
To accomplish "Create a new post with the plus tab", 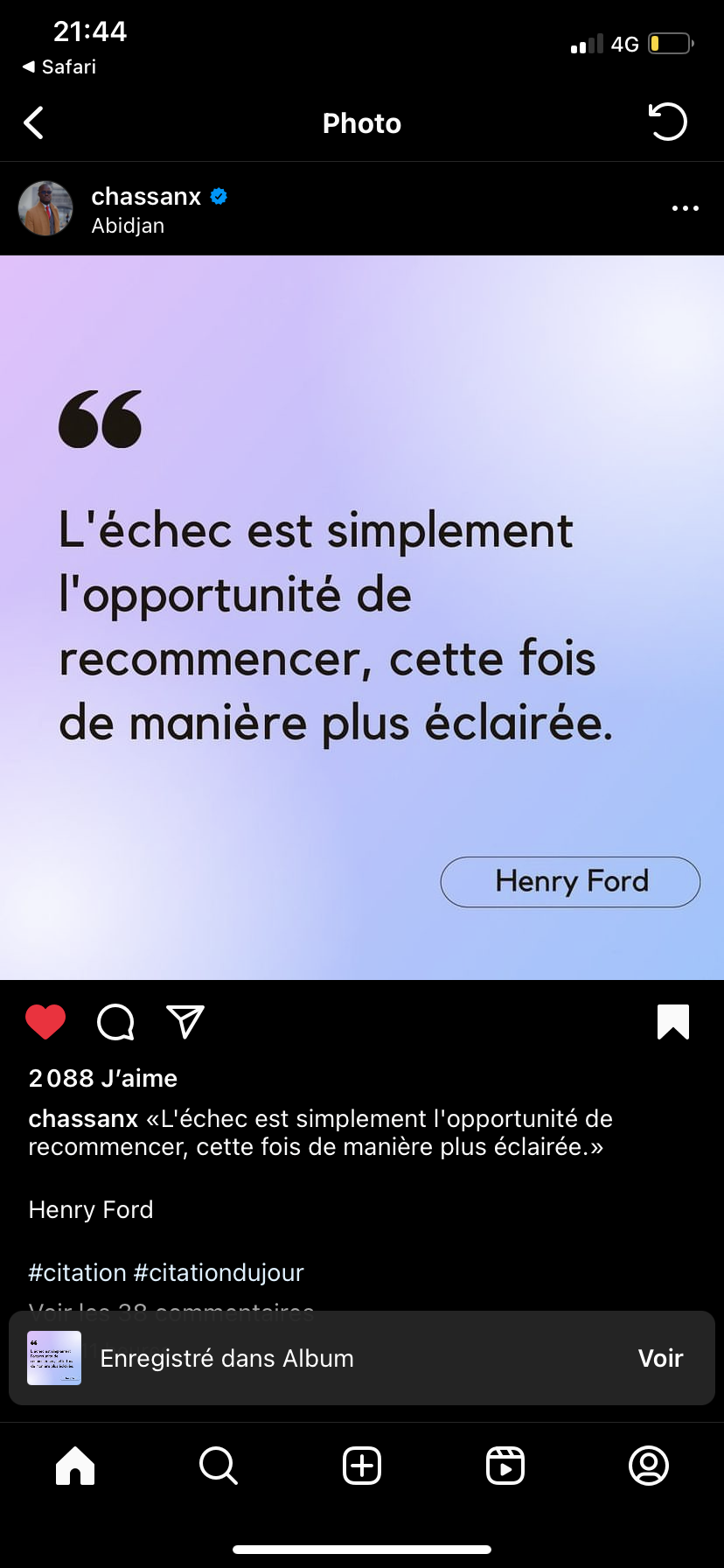I will click(x=362, y=1466).
